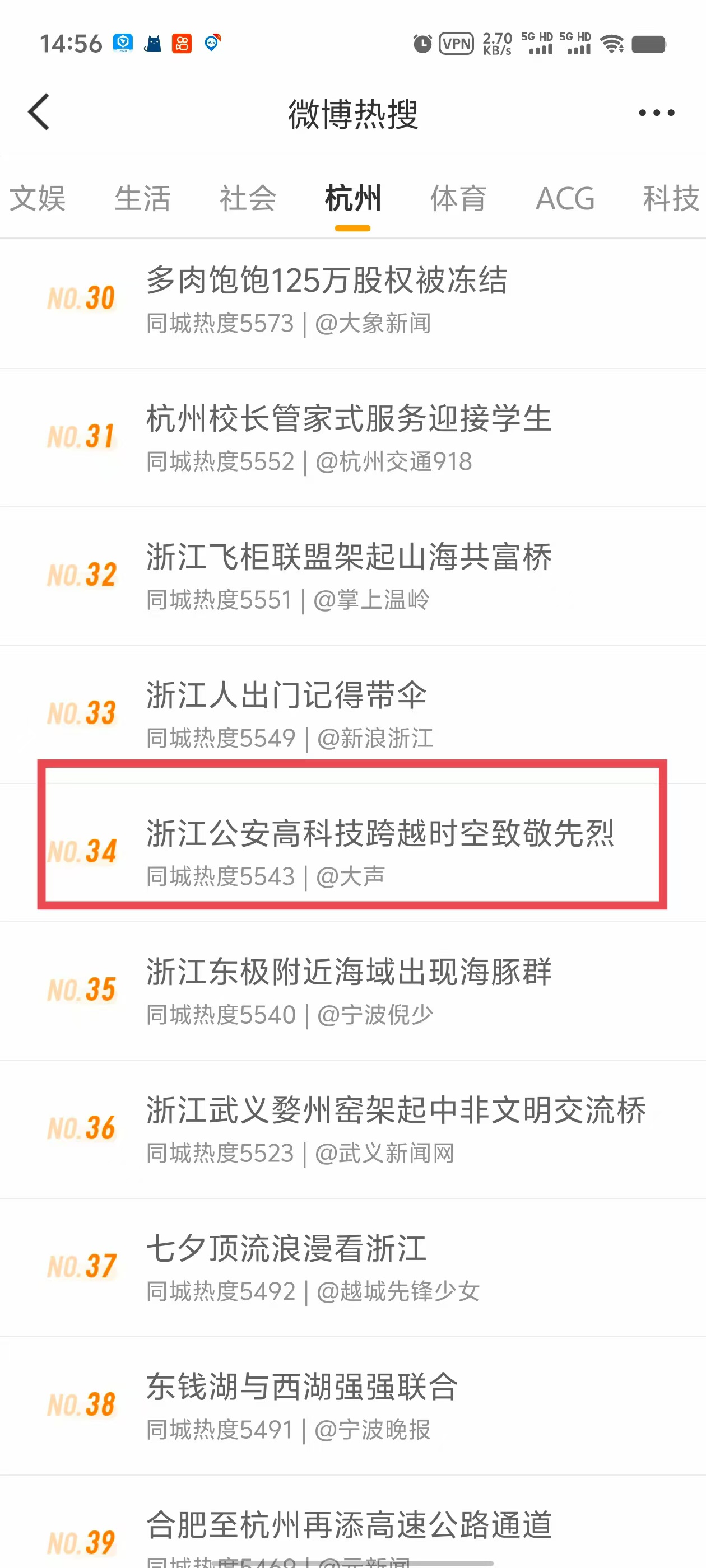
Task: Open the ACG tab
Action: pyautogui.click(x=565, y=198)
